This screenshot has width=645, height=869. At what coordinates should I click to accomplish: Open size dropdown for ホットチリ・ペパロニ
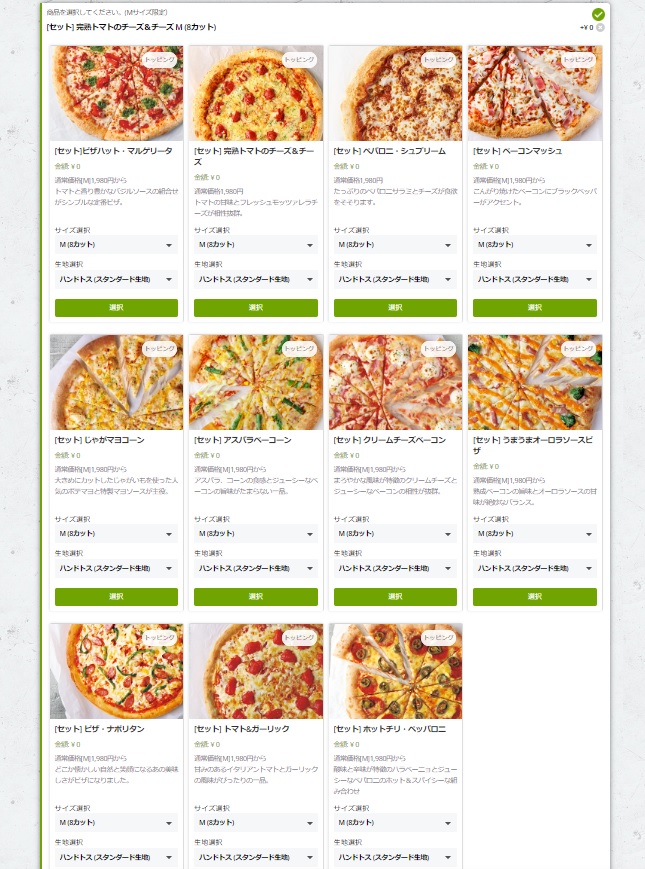pos(395,822)
